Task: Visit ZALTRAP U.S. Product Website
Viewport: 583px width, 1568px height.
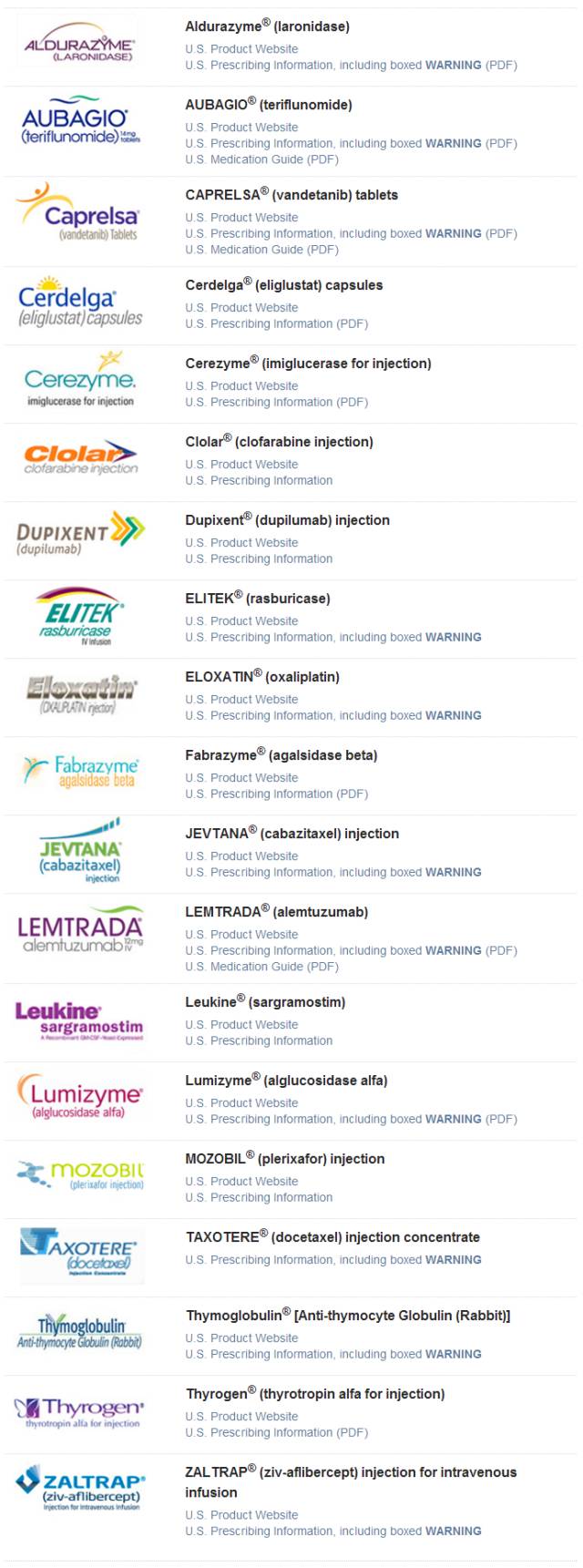Action: 241,1515
